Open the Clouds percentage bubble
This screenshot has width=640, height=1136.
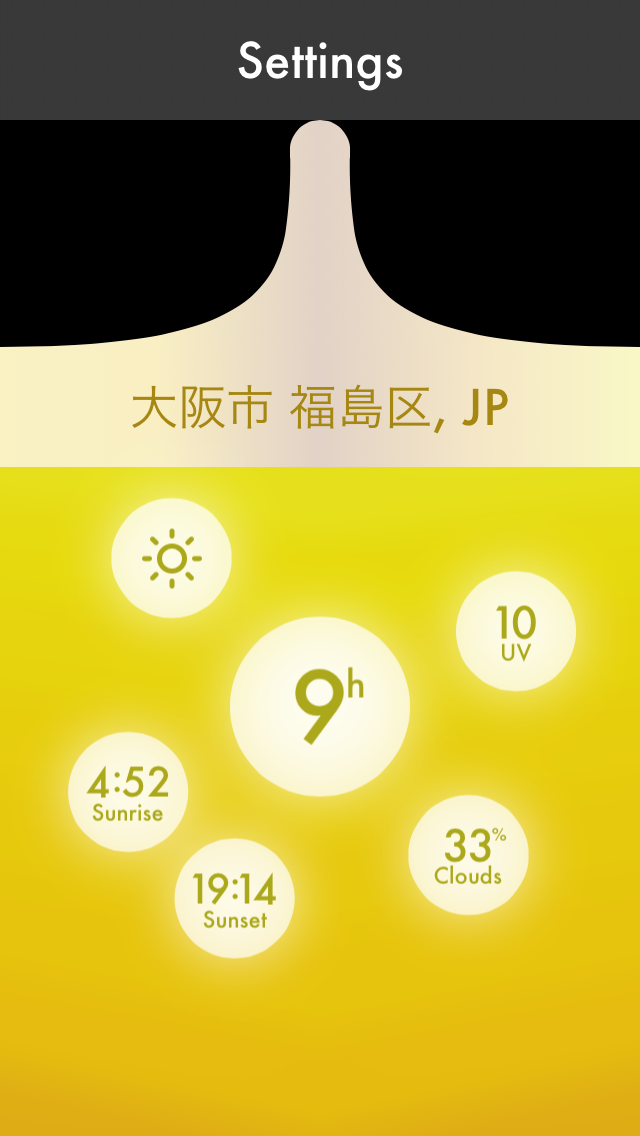[468, 855]
